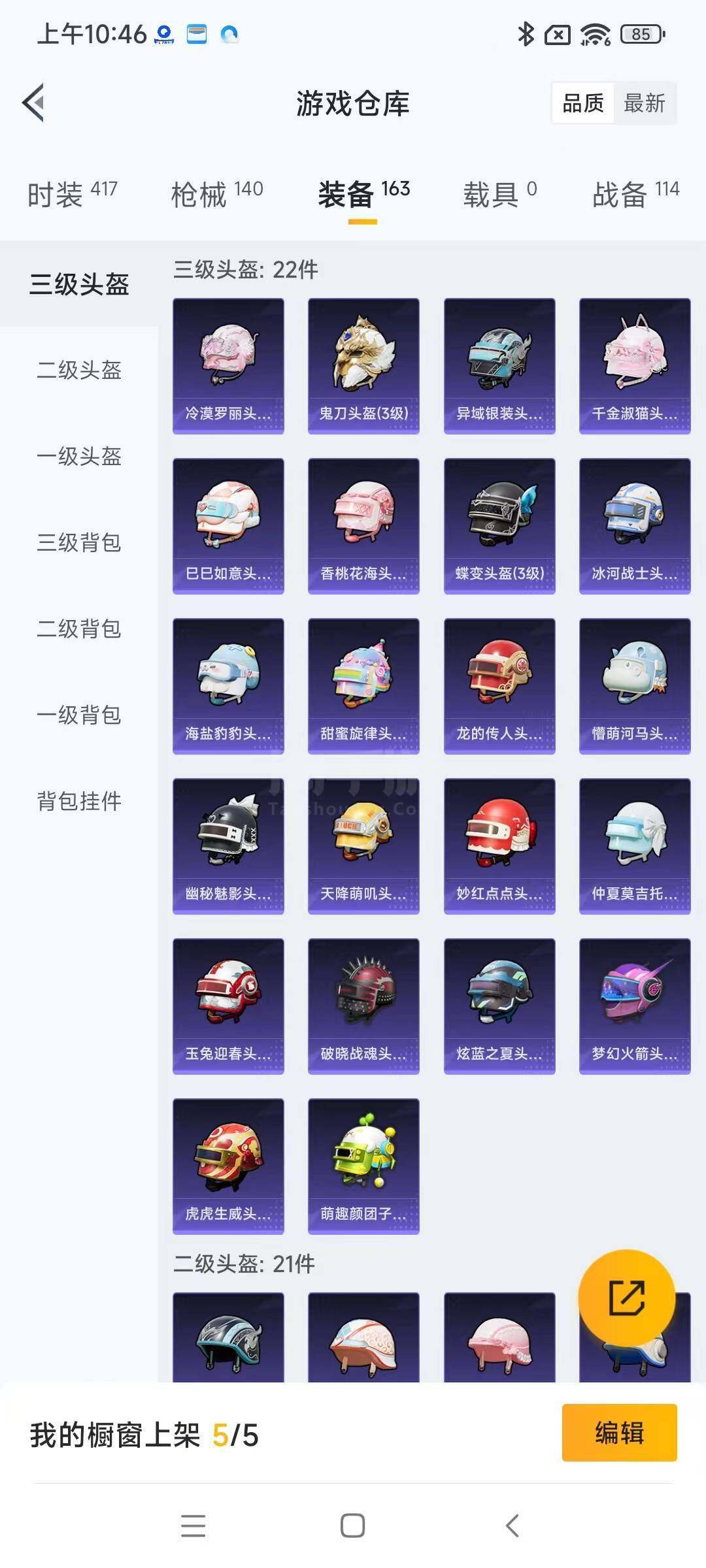Sort by 品质
This screenshot has height=1568, width=706.
coord(583,103)
